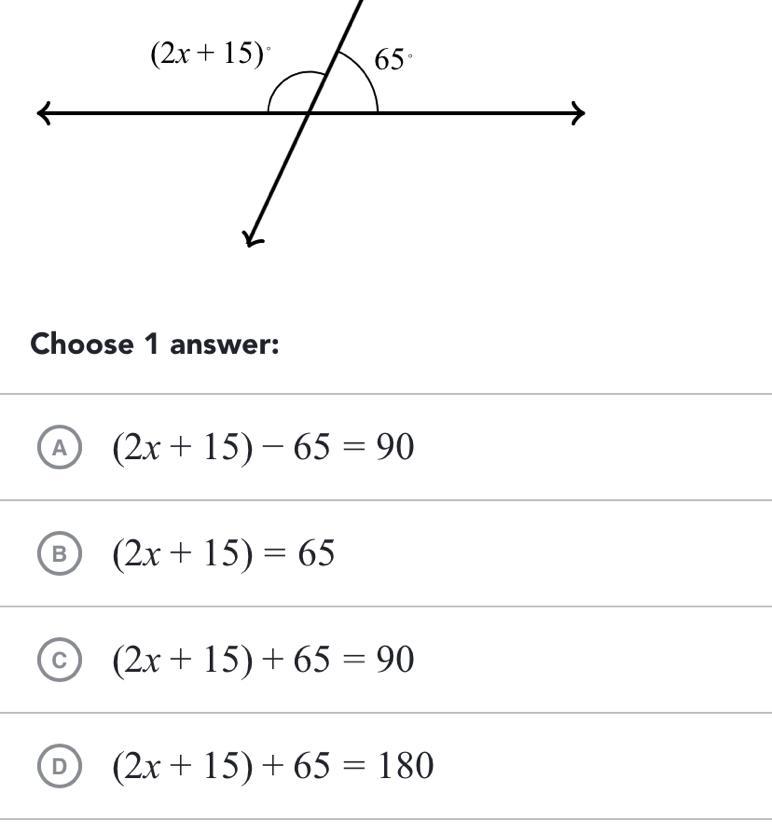Choose option B: (2x + 15) = 65
Image resolution: width=772 pixels, height=827 pixels.
click(x=60, y=553)
